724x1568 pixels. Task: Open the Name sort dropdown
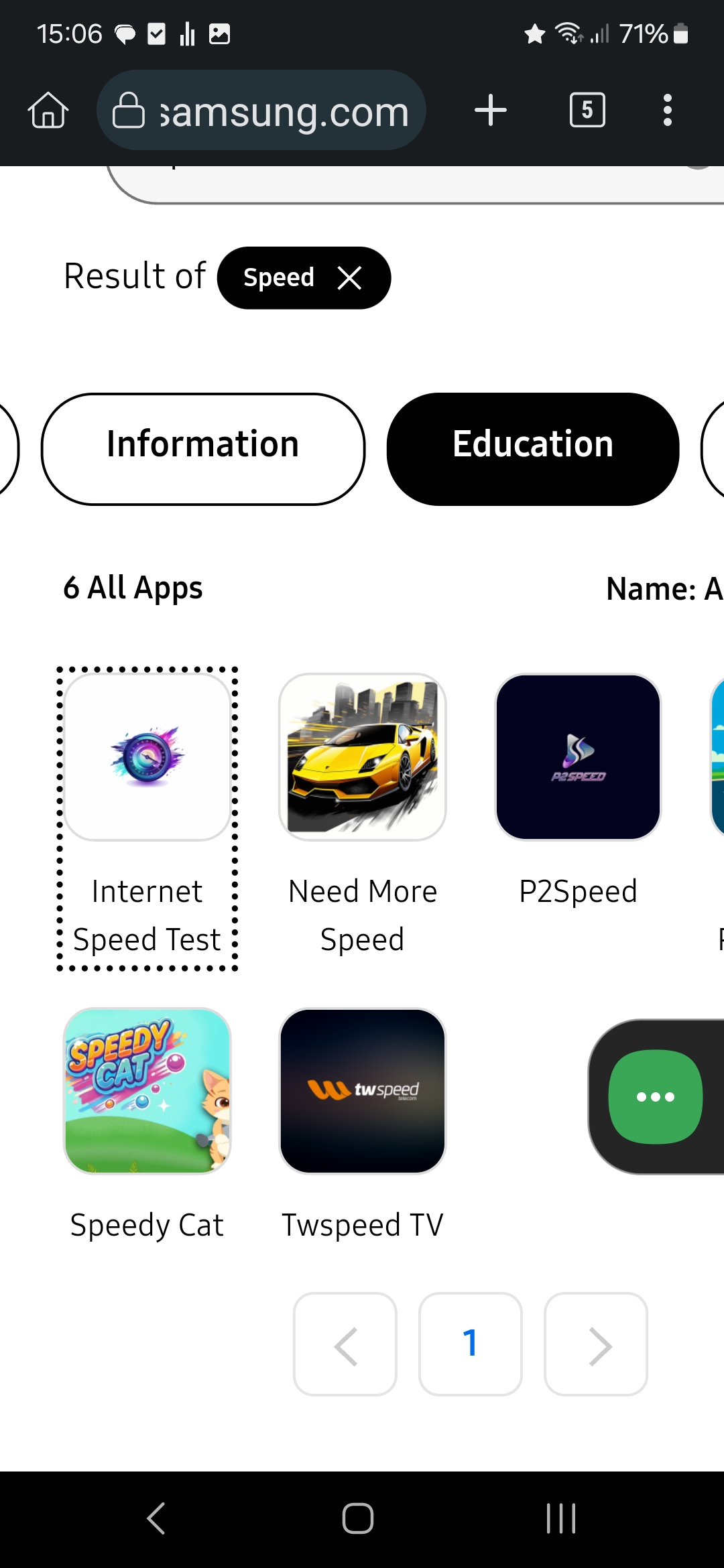[x=664, y=589]
